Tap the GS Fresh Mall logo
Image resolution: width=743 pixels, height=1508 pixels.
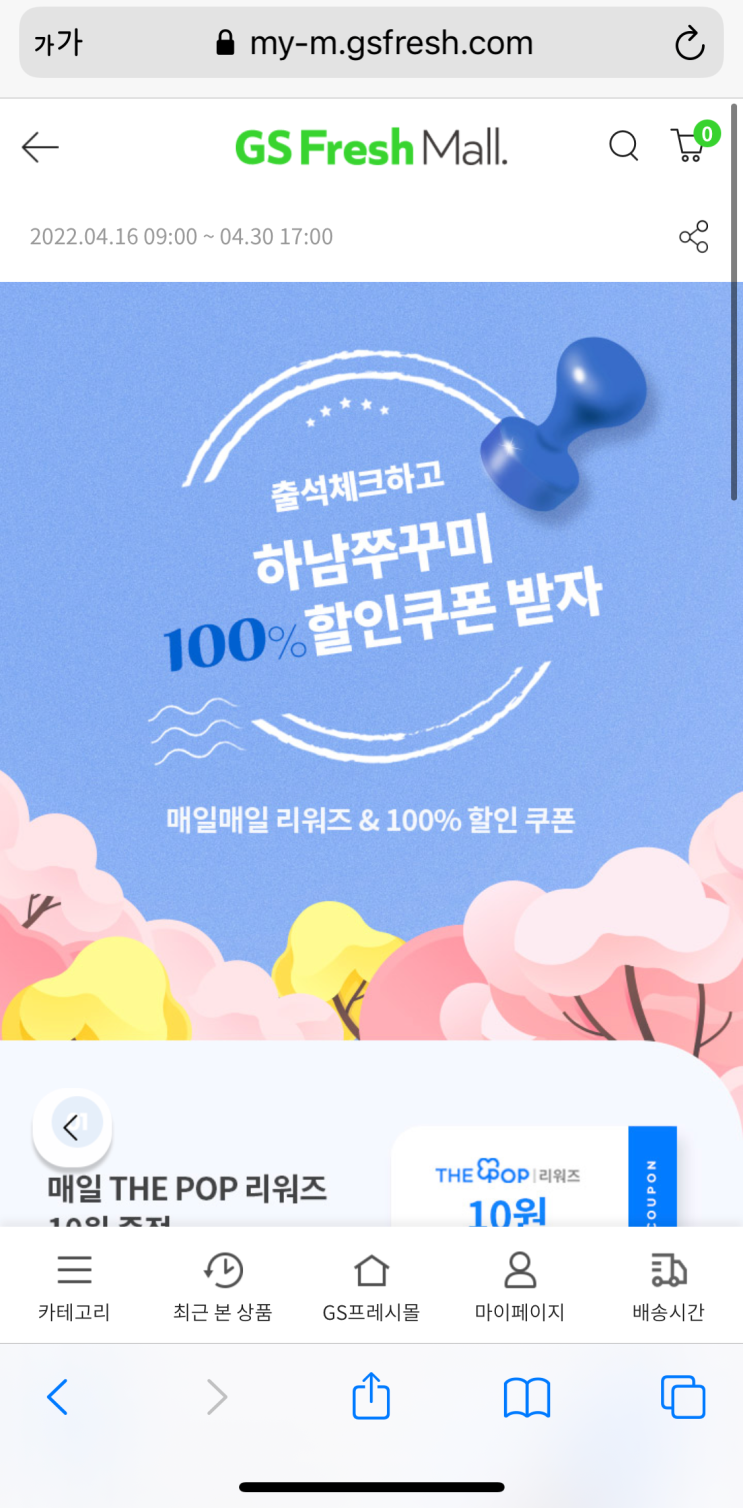(371, 148)
